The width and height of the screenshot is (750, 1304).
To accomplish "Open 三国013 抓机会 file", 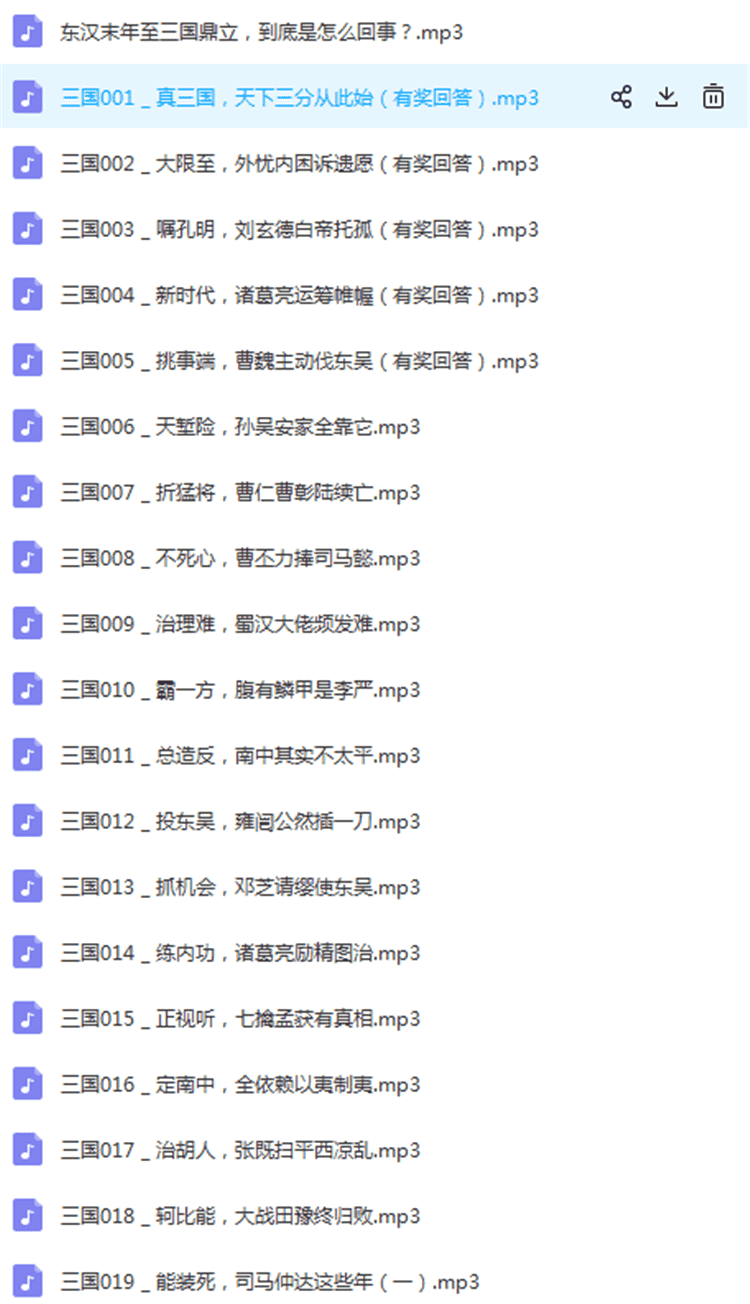I will pos(240,887).
